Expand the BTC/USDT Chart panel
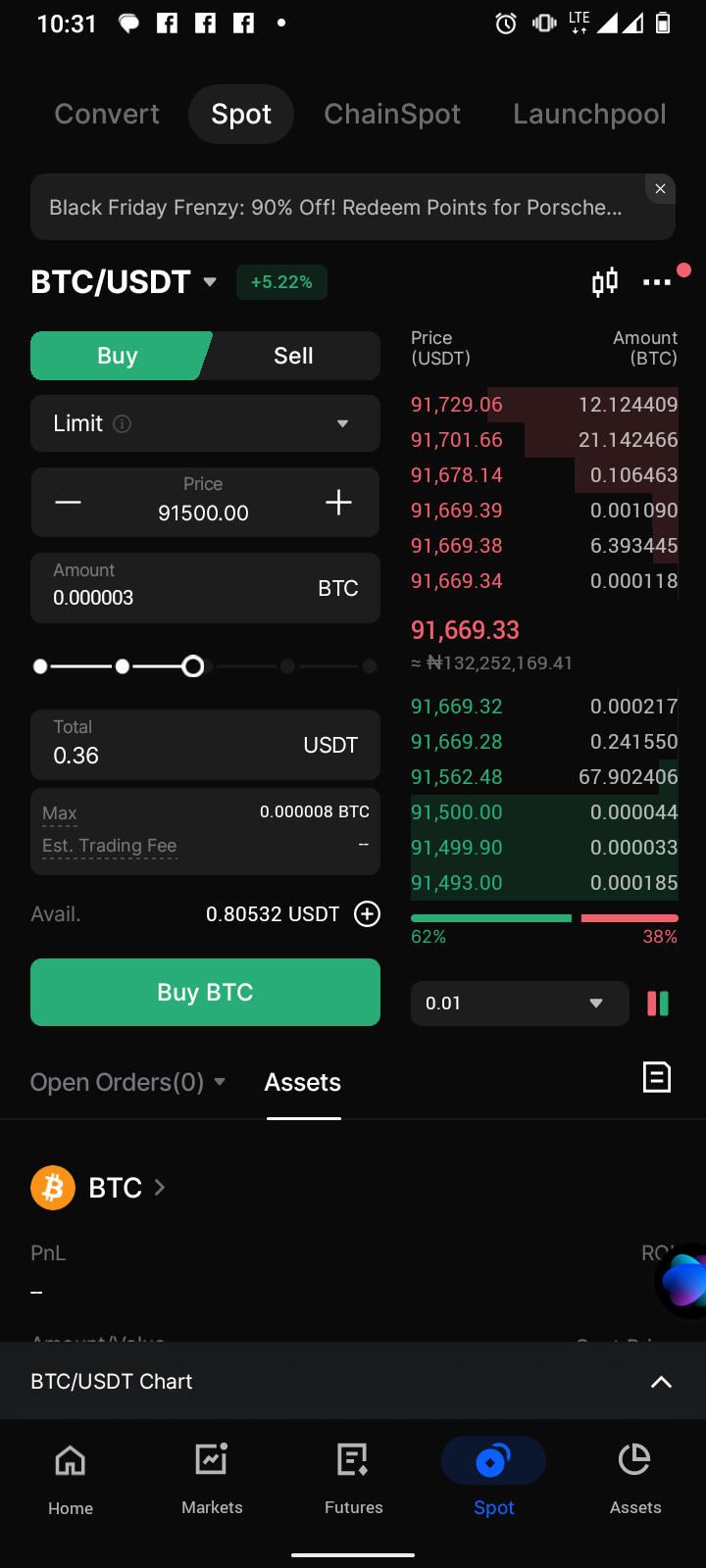706x1568 pixels. pyautogui.click(x=661, y=1382)
